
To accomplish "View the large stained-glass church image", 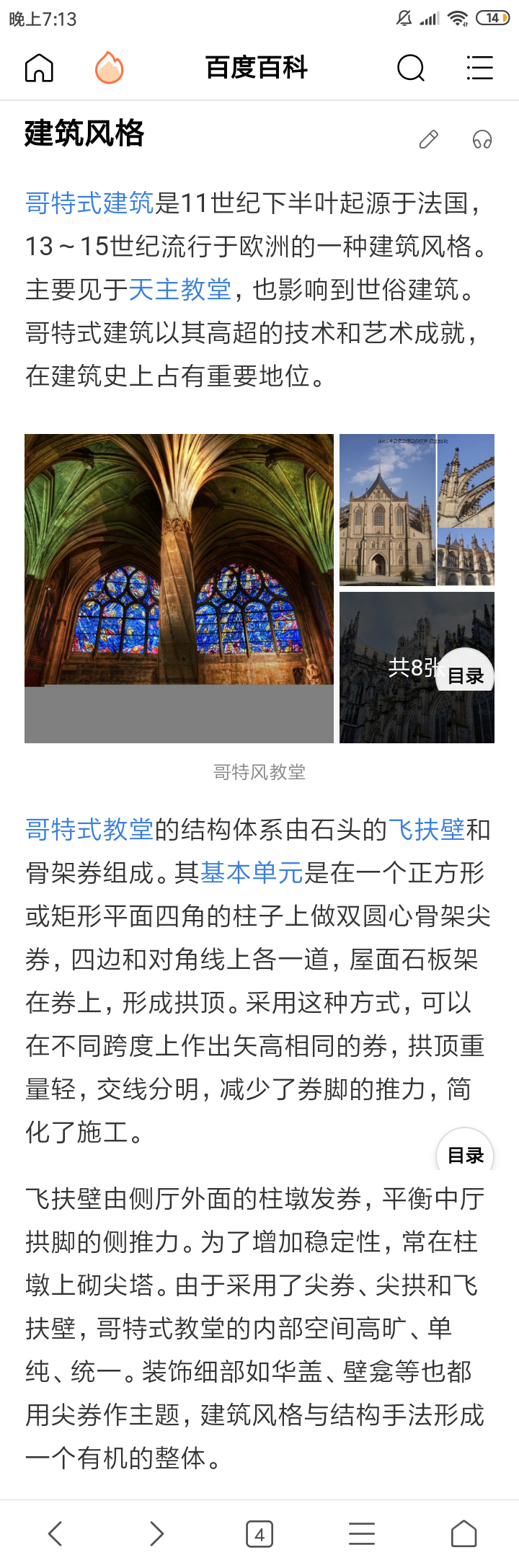I will point(179,588).
